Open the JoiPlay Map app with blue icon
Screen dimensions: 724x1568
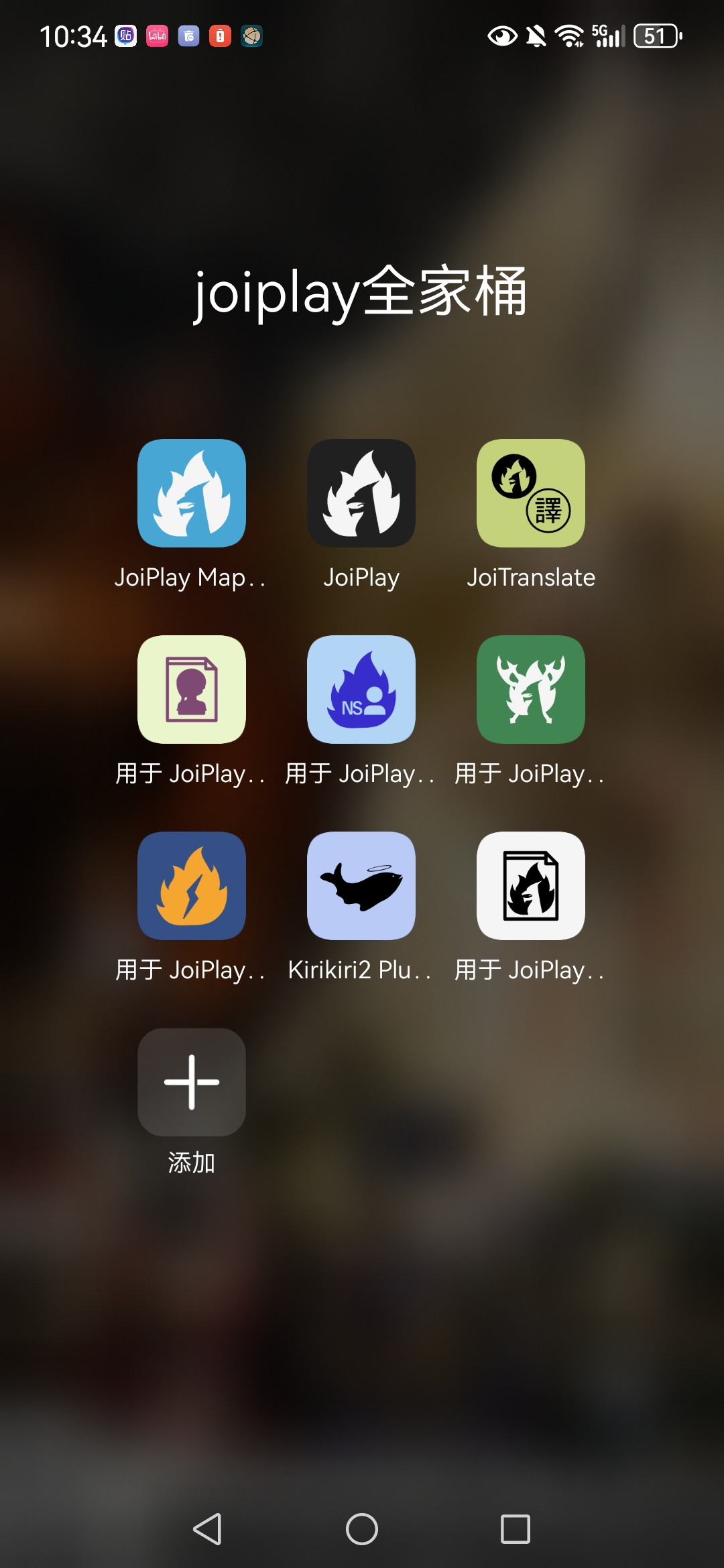tap(192, 493)
